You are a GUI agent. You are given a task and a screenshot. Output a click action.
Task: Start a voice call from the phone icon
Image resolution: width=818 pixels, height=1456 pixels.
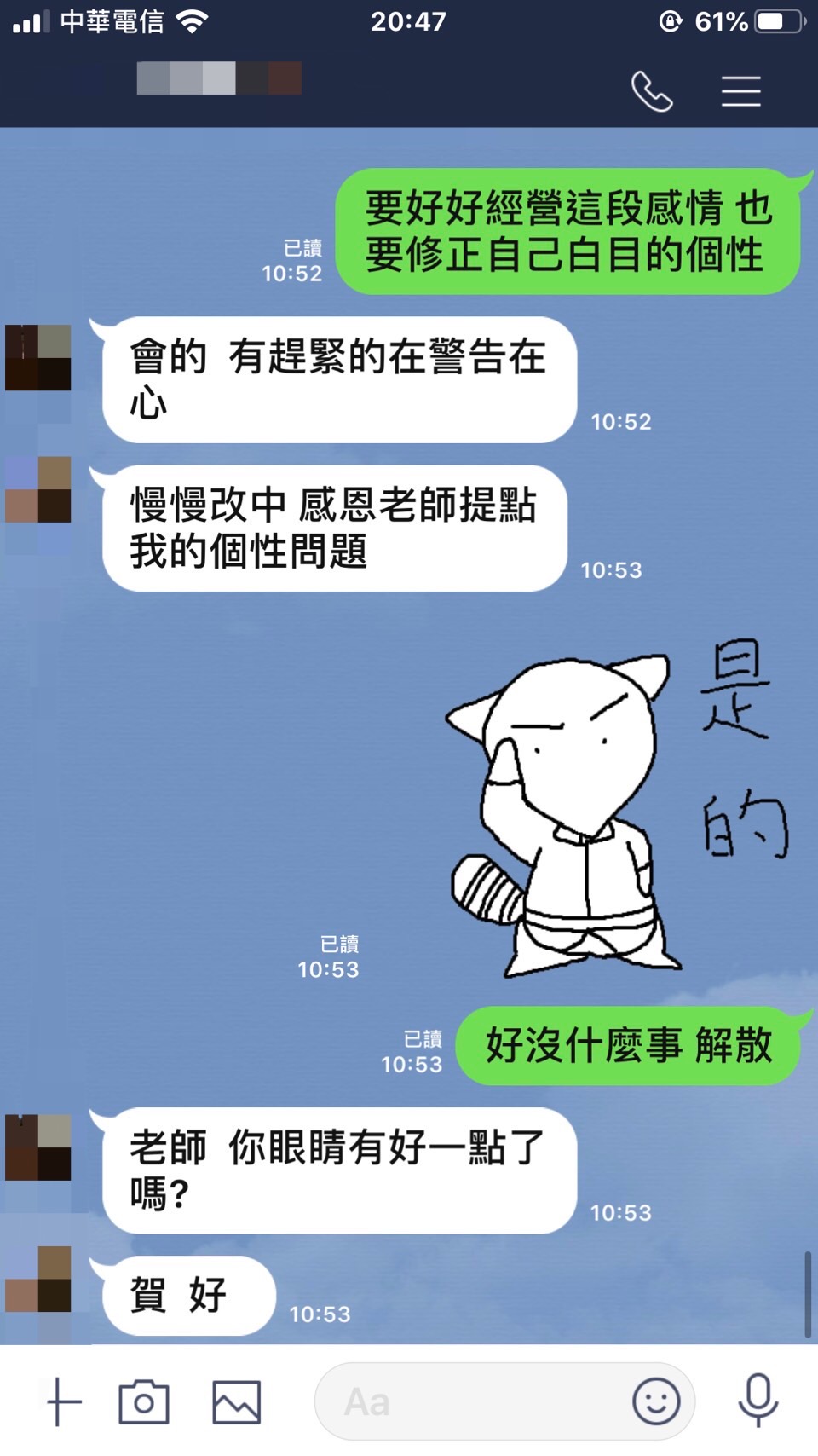(x=652, y=91)
